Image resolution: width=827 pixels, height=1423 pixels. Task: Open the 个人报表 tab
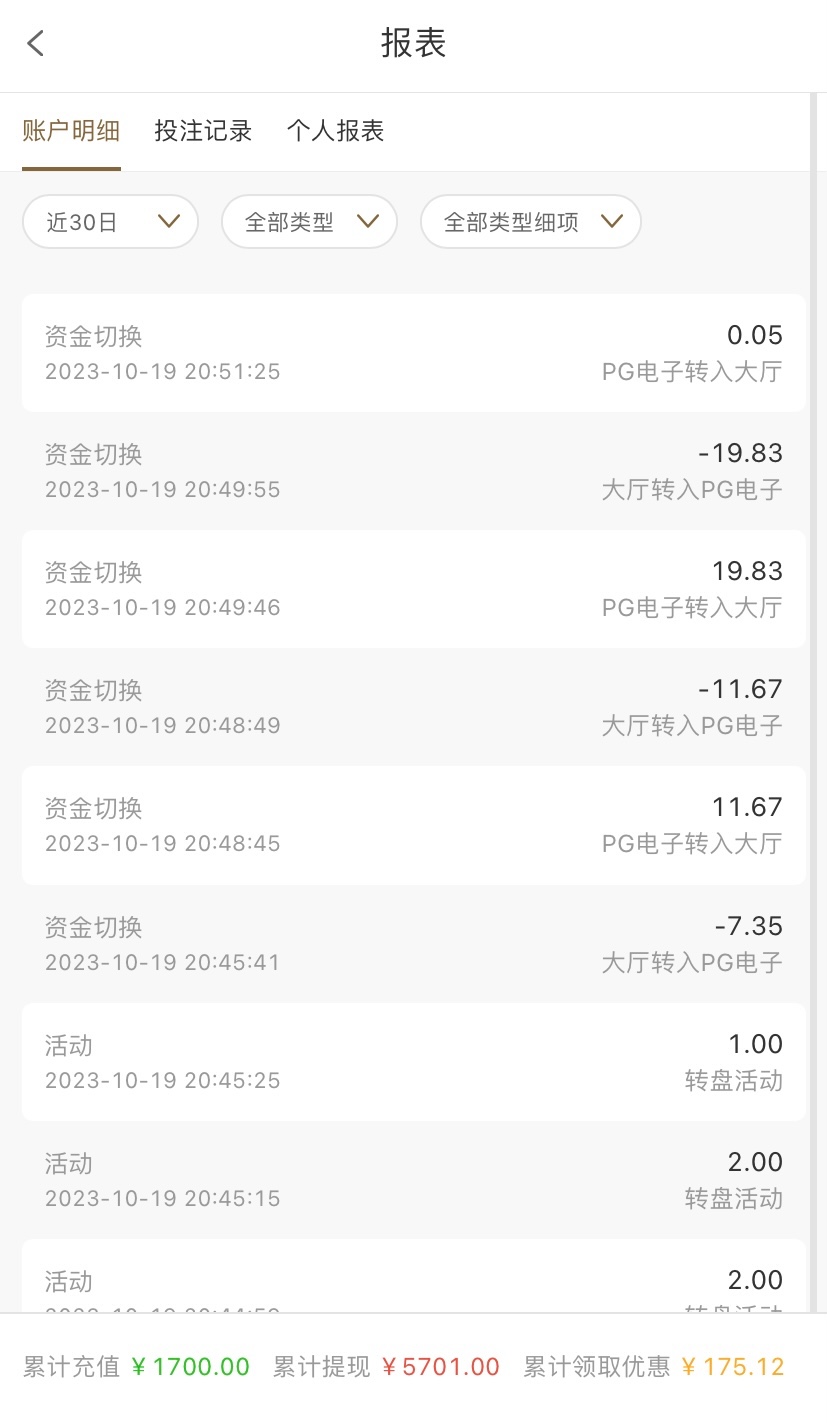coord(335,131)
